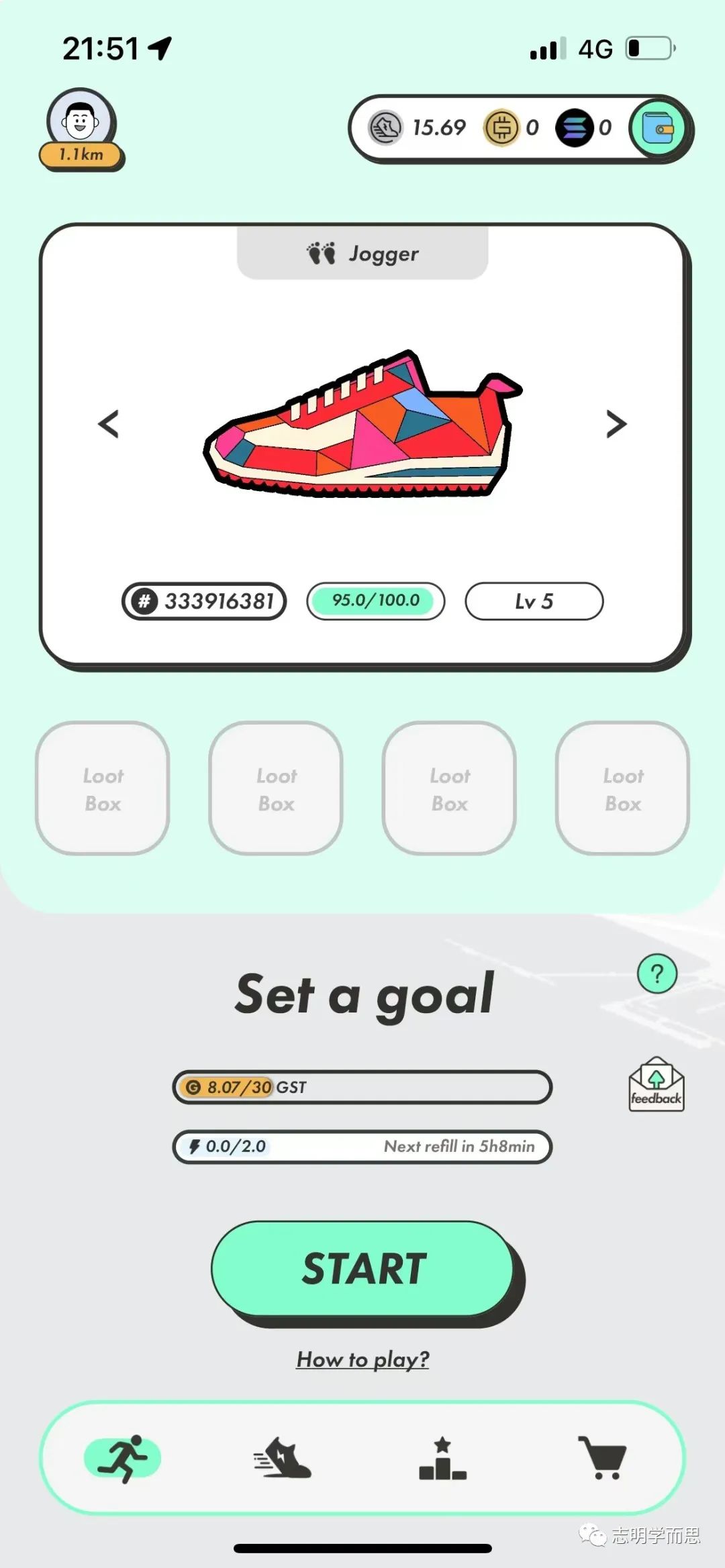Switch to the sneakers inventory tab
This screenshot has width=725, height=1568.
point(283,1458)
